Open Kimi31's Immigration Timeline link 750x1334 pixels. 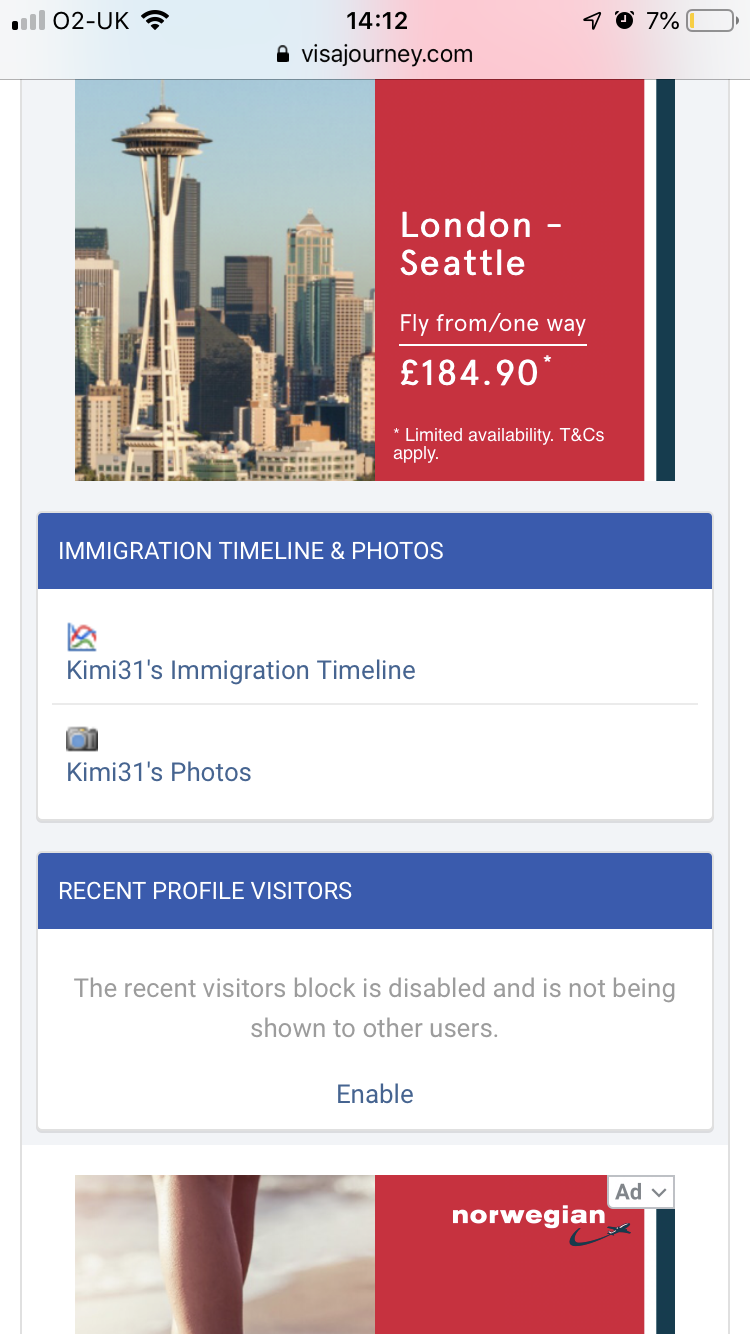coord(241,670)
